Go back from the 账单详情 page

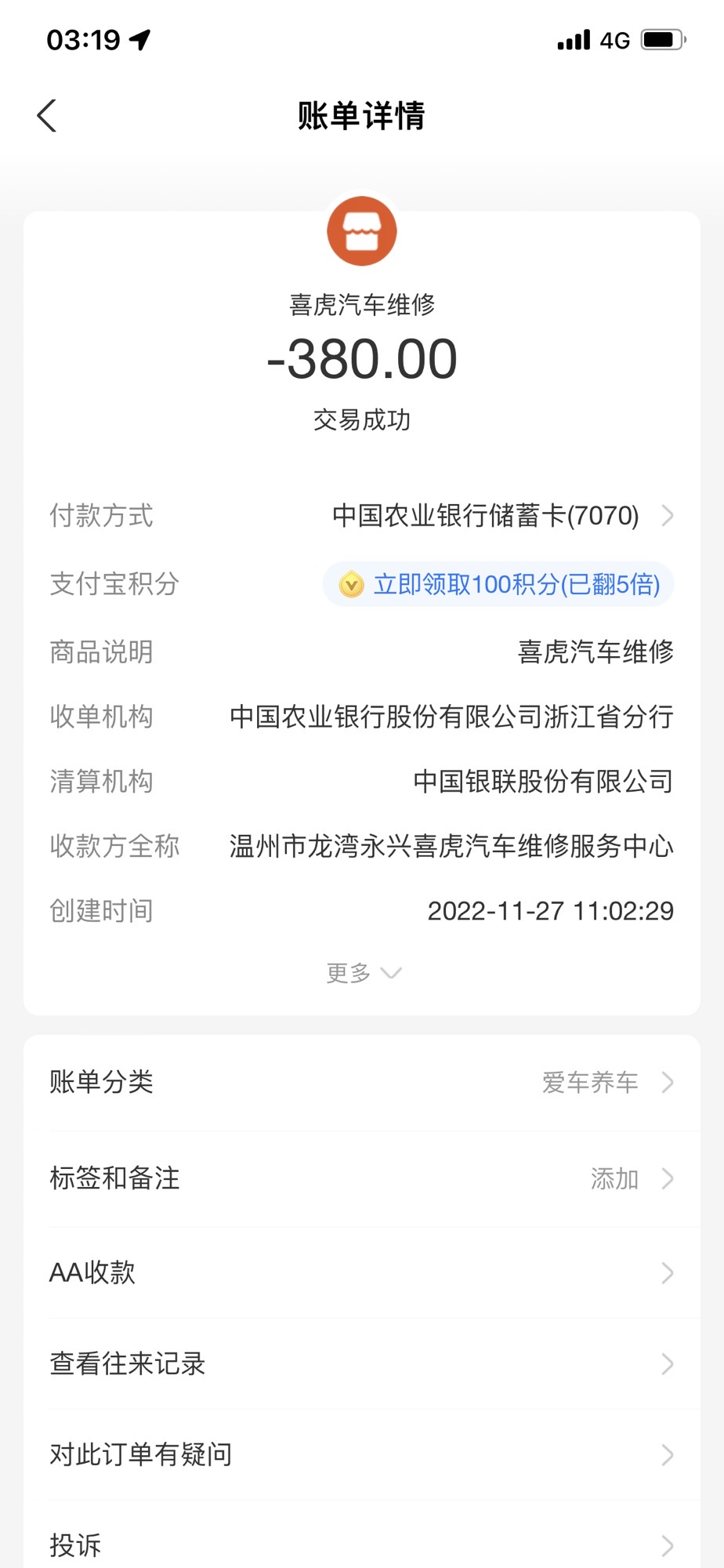[x=47, y=116]
